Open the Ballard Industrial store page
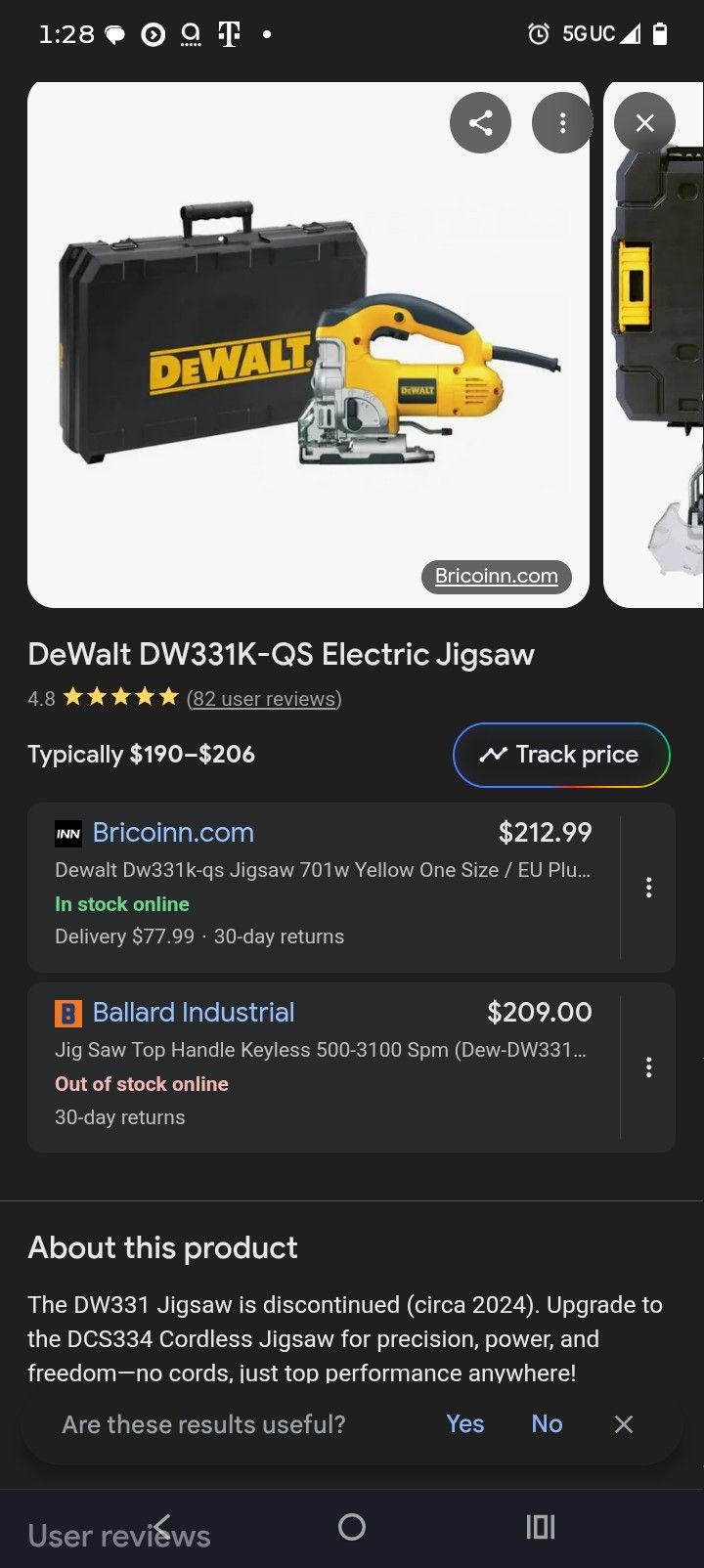Screen dimensions: 704x1568 193,1013
